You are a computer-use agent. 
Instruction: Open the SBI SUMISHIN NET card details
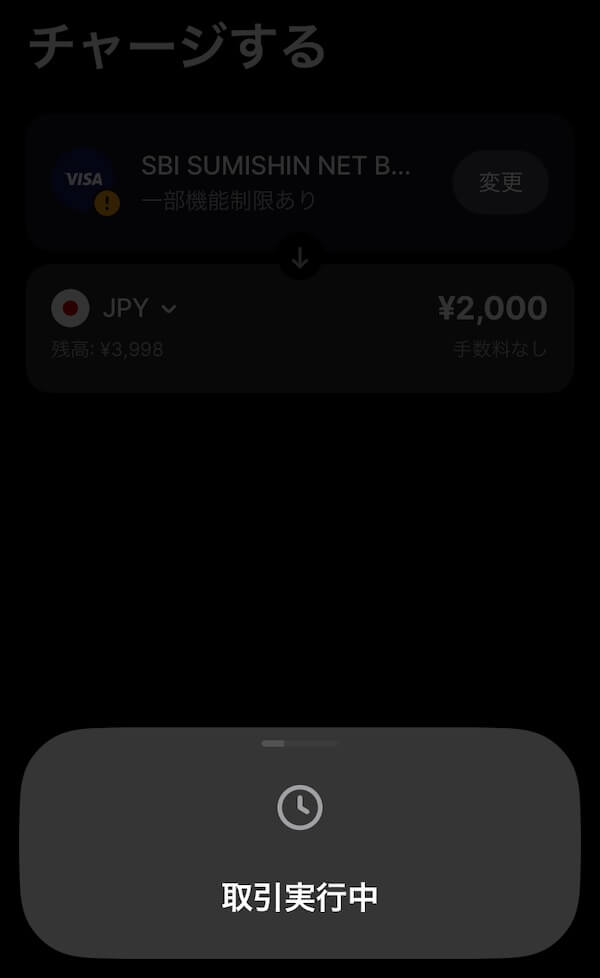click(276, 165)
